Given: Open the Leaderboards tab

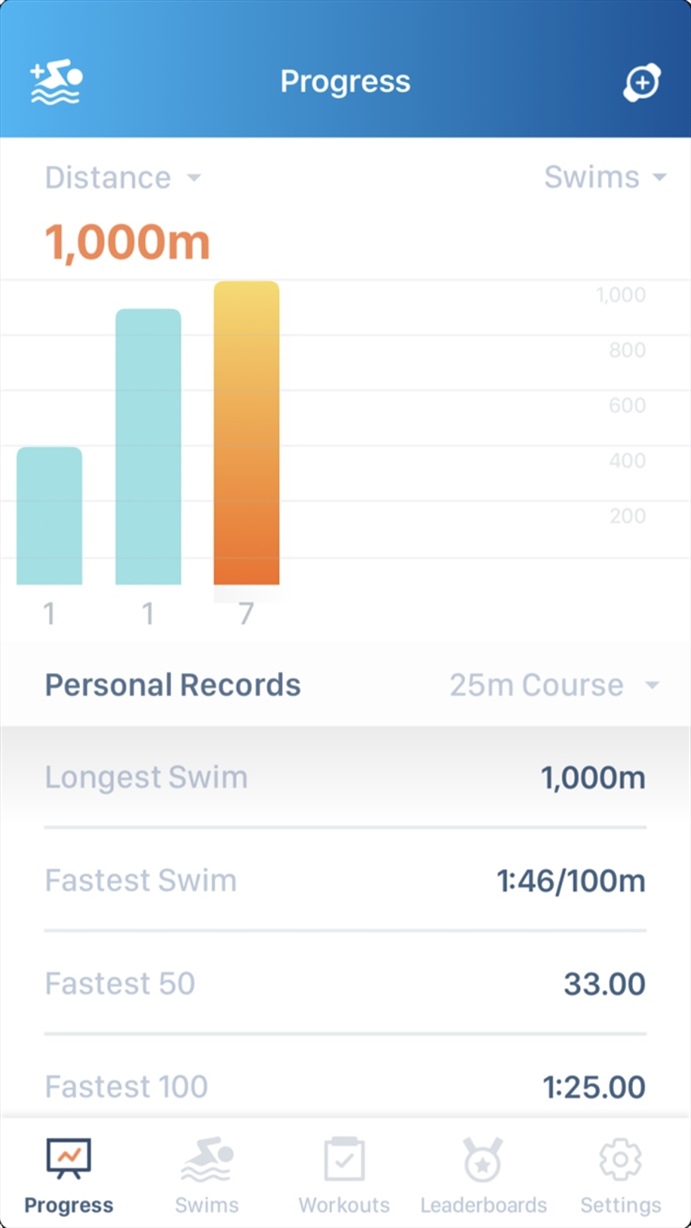Looking at the screenshot, I should (x=483, y=1176).
